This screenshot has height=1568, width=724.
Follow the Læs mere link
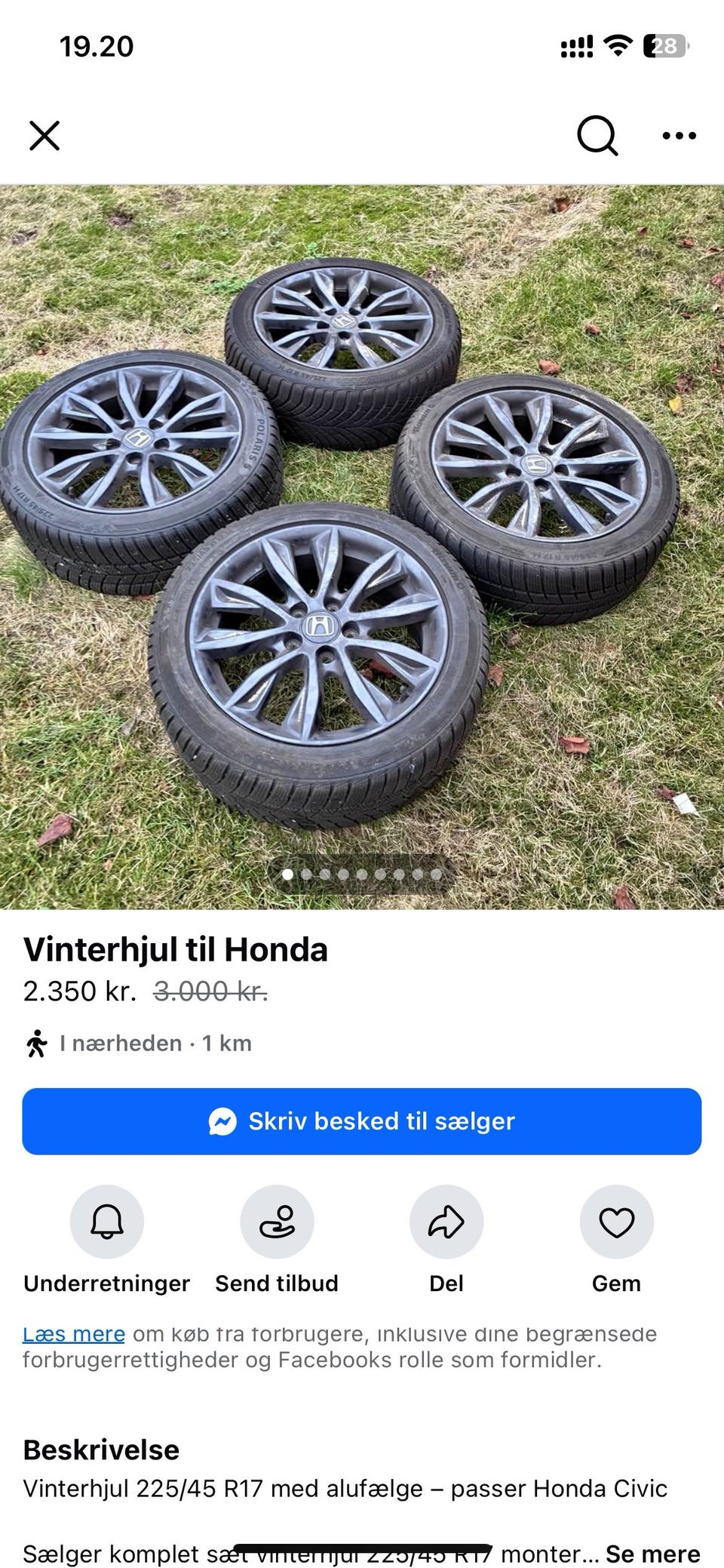(74, 1335)
